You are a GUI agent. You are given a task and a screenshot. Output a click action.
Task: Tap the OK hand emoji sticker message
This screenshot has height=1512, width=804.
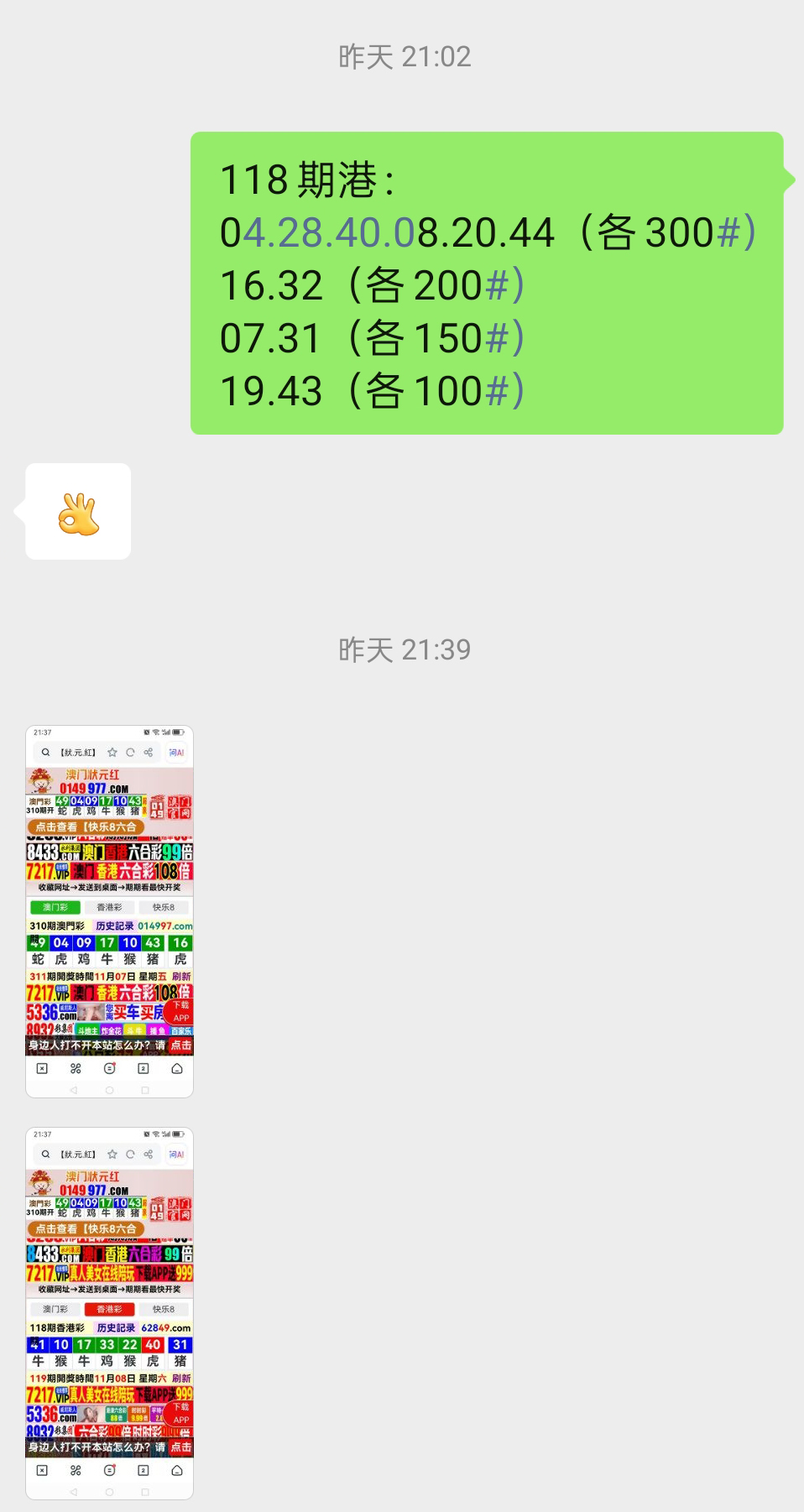point(77,512)
